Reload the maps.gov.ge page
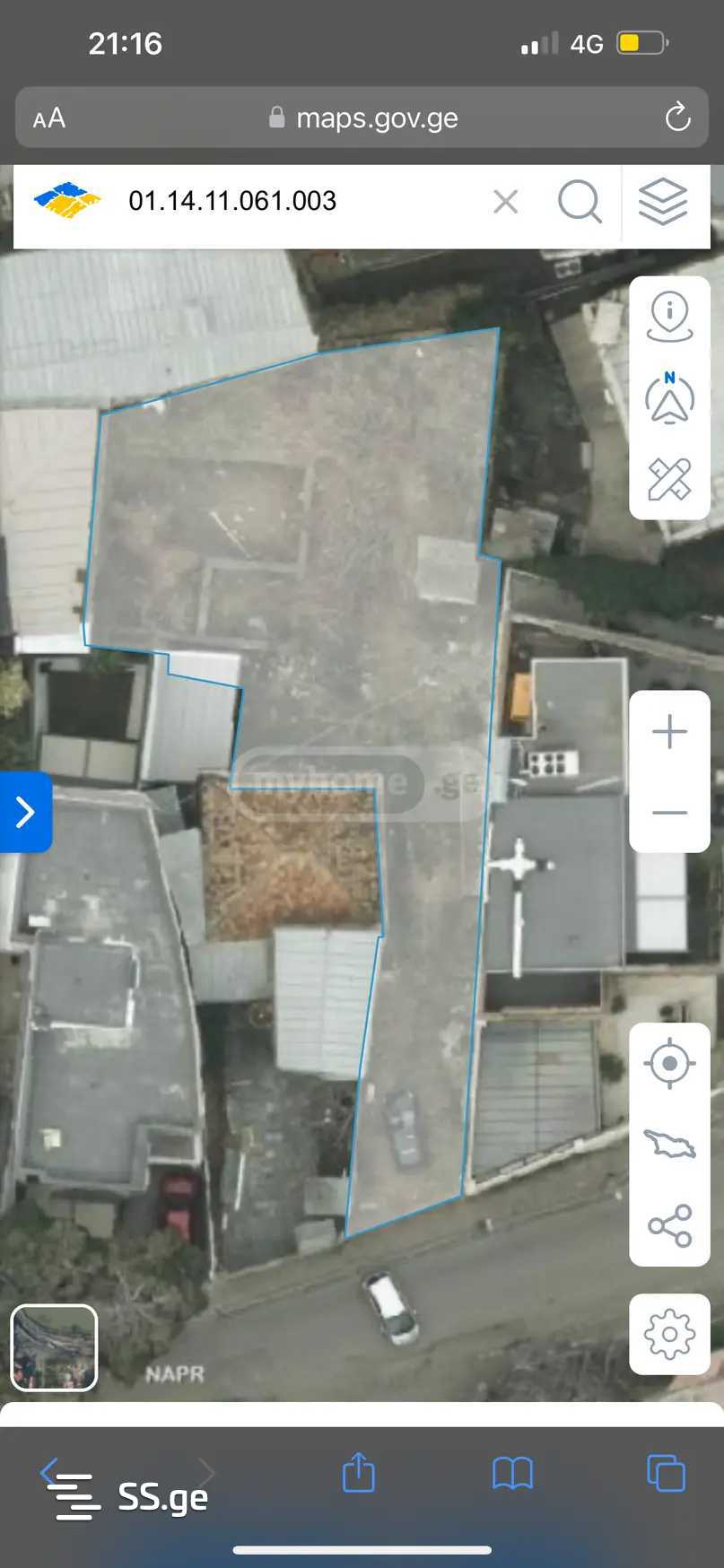The height and width of the screenshot is (1568, 724). pyautogui.click(x=677, y=118)
